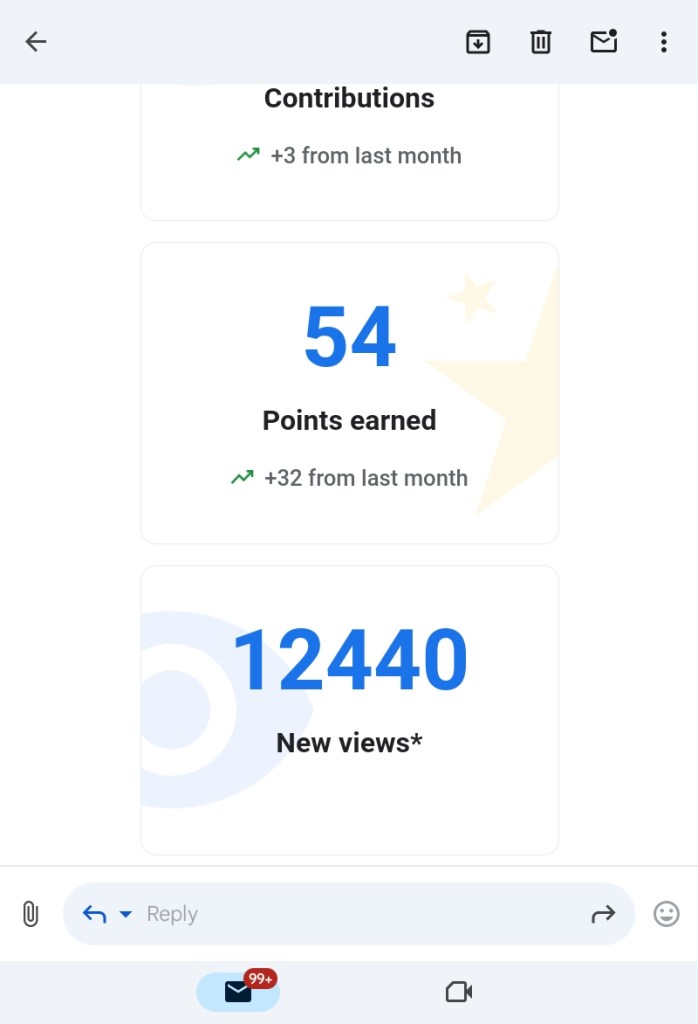Go back to the inbox
Viewport: 698px width, 1024px height.
[36, 42]
